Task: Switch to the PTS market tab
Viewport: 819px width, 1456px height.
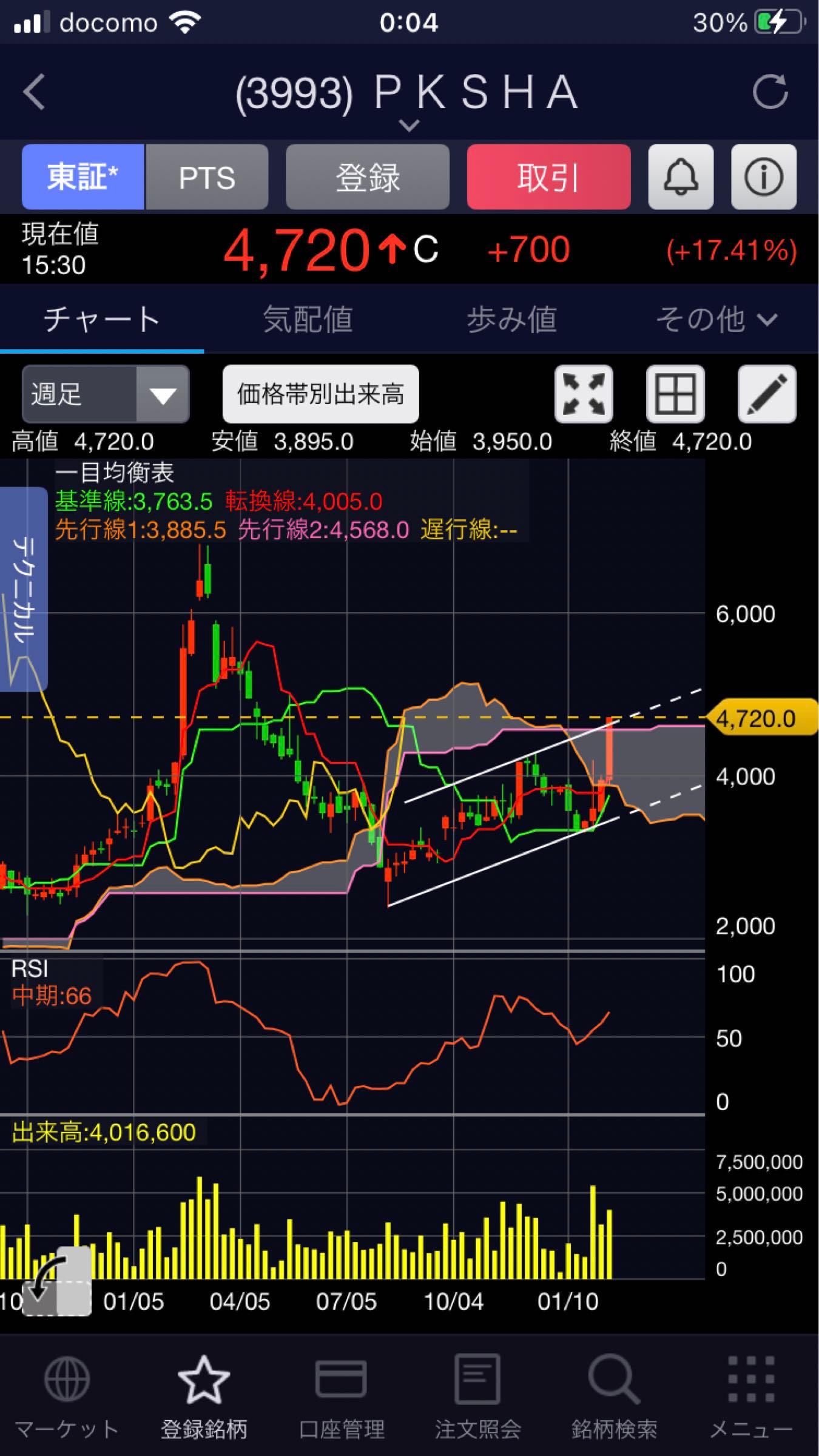Action: (x=207, y=177)
